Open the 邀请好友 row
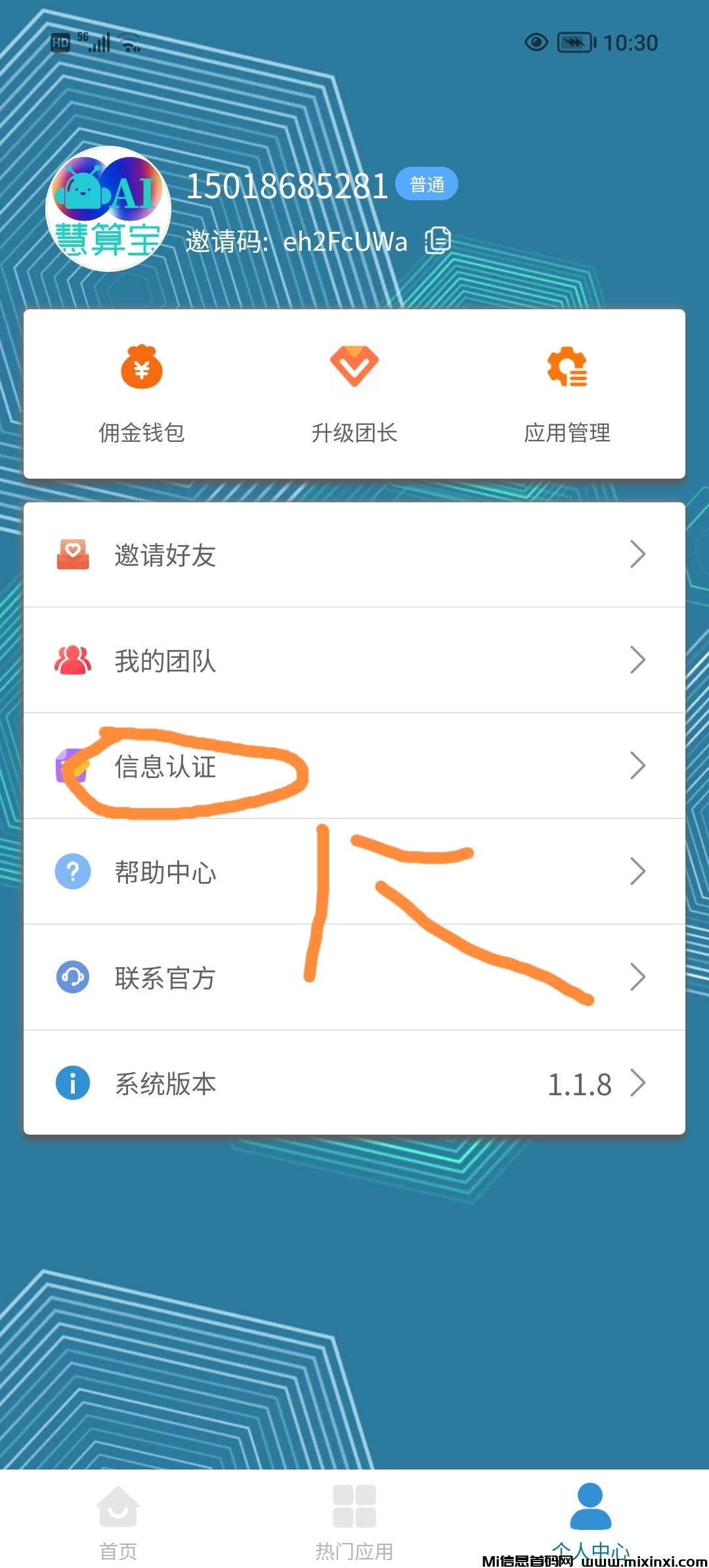Image resolution: width=709 pixels, height=1568 pixels. point(354,555)
